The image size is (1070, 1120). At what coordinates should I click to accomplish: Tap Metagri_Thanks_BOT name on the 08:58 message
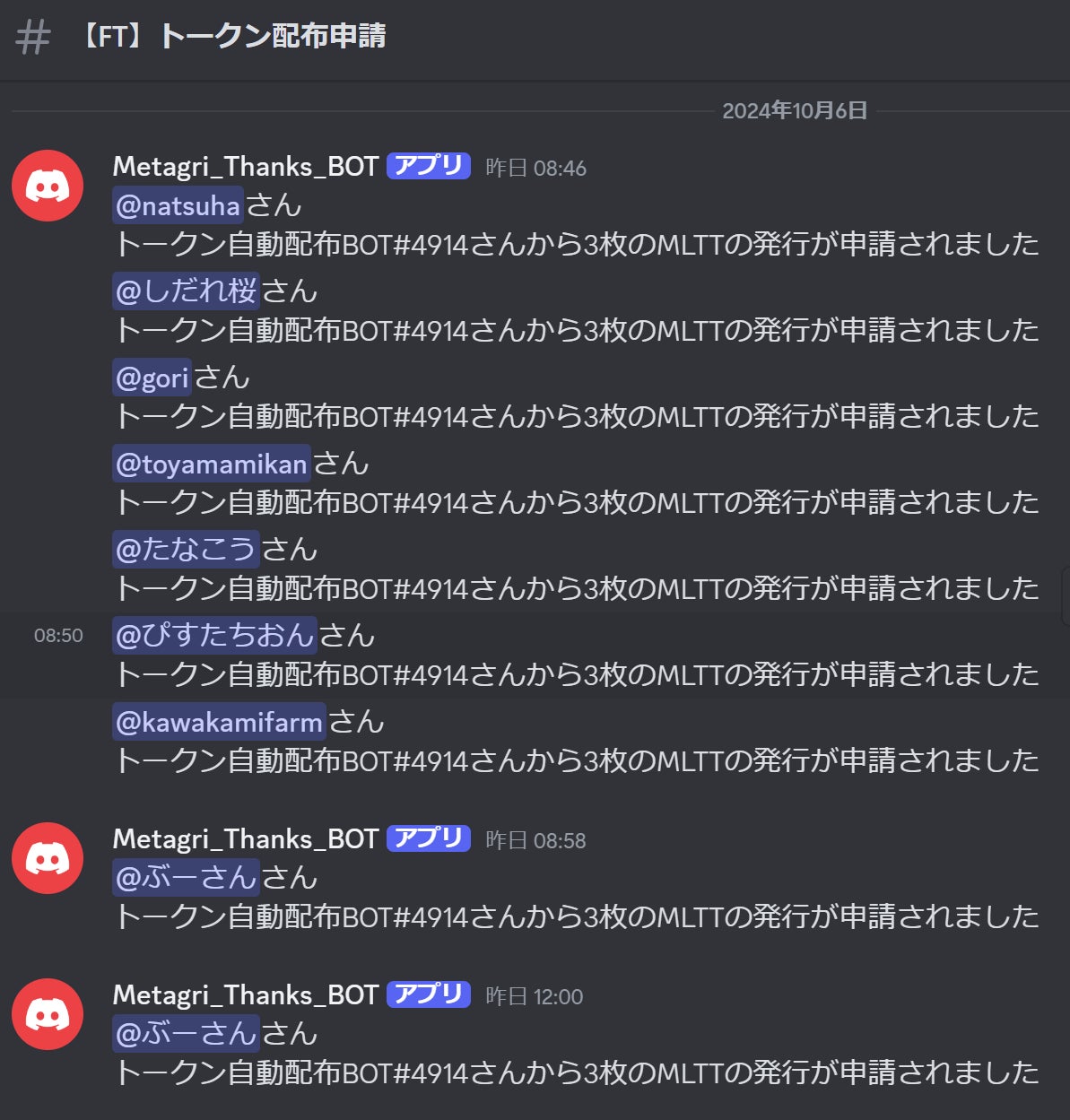[245, 839]
